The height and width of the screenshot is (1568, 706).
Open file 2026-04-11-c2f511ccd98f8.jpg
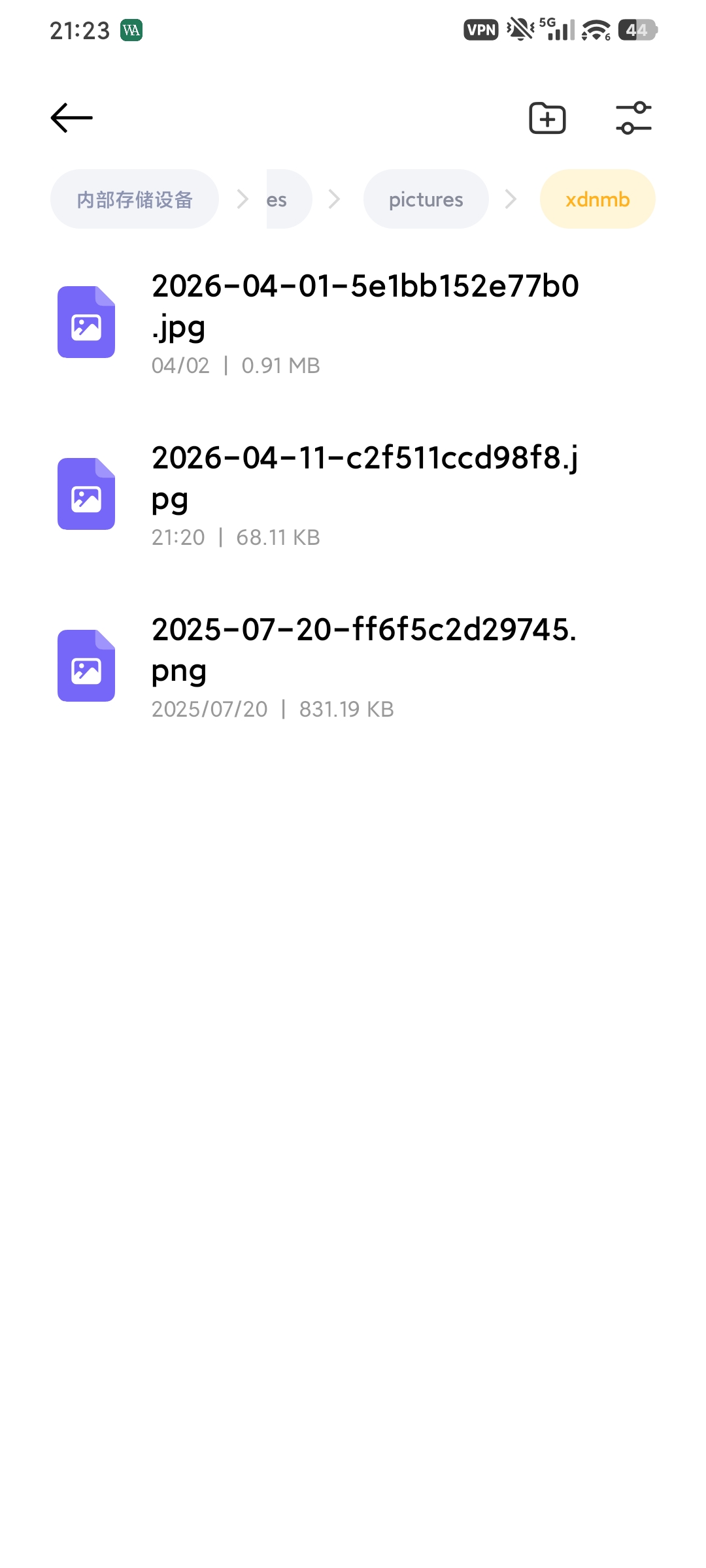pyautogui.click(x=353, y=494)
